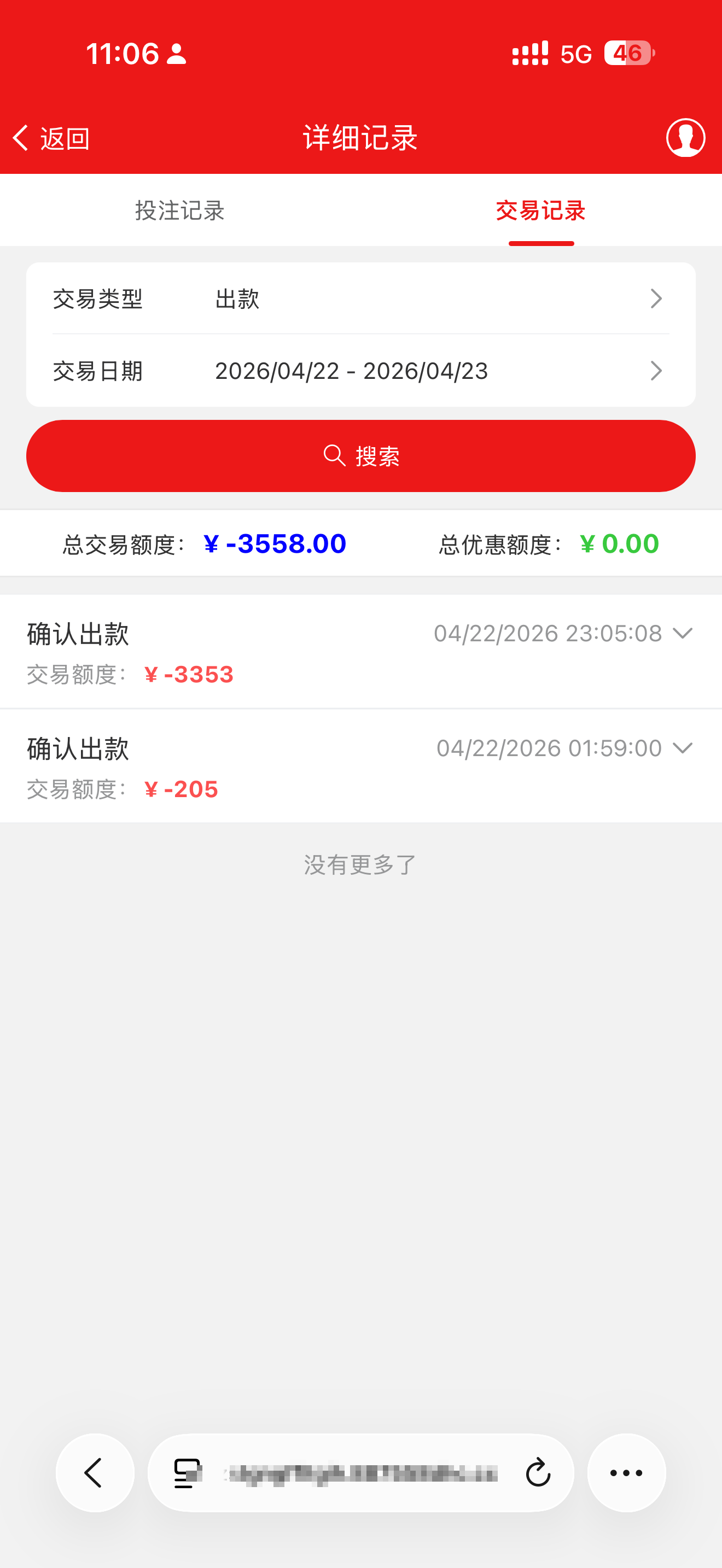The height and width of the screenshot is (1568, 722).
Task: Expand the 确认出款 record of ¥-3353
Action: pos(683,633)
